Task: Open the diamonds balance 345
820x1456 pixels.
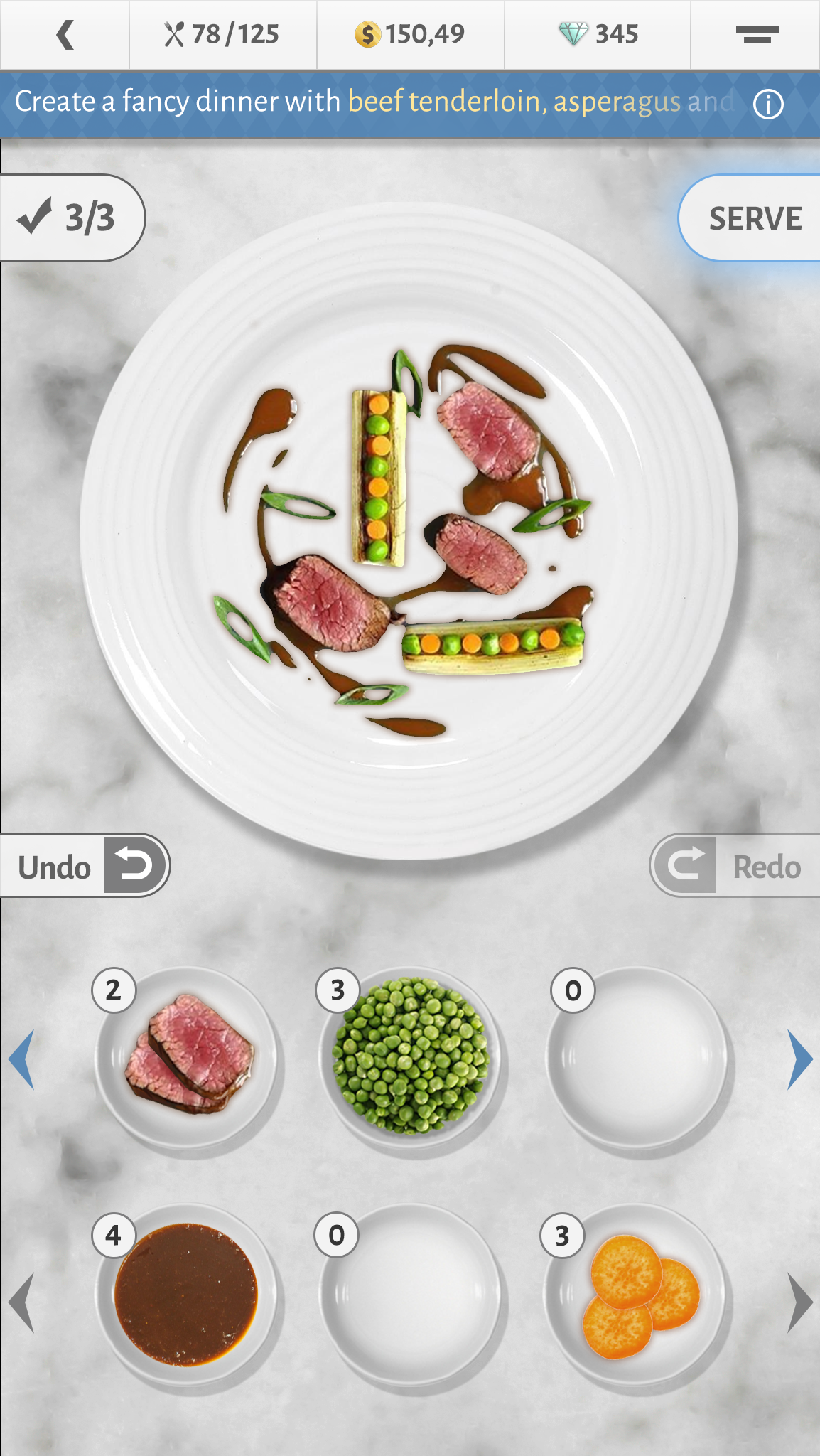Action: tap(598, 35)
